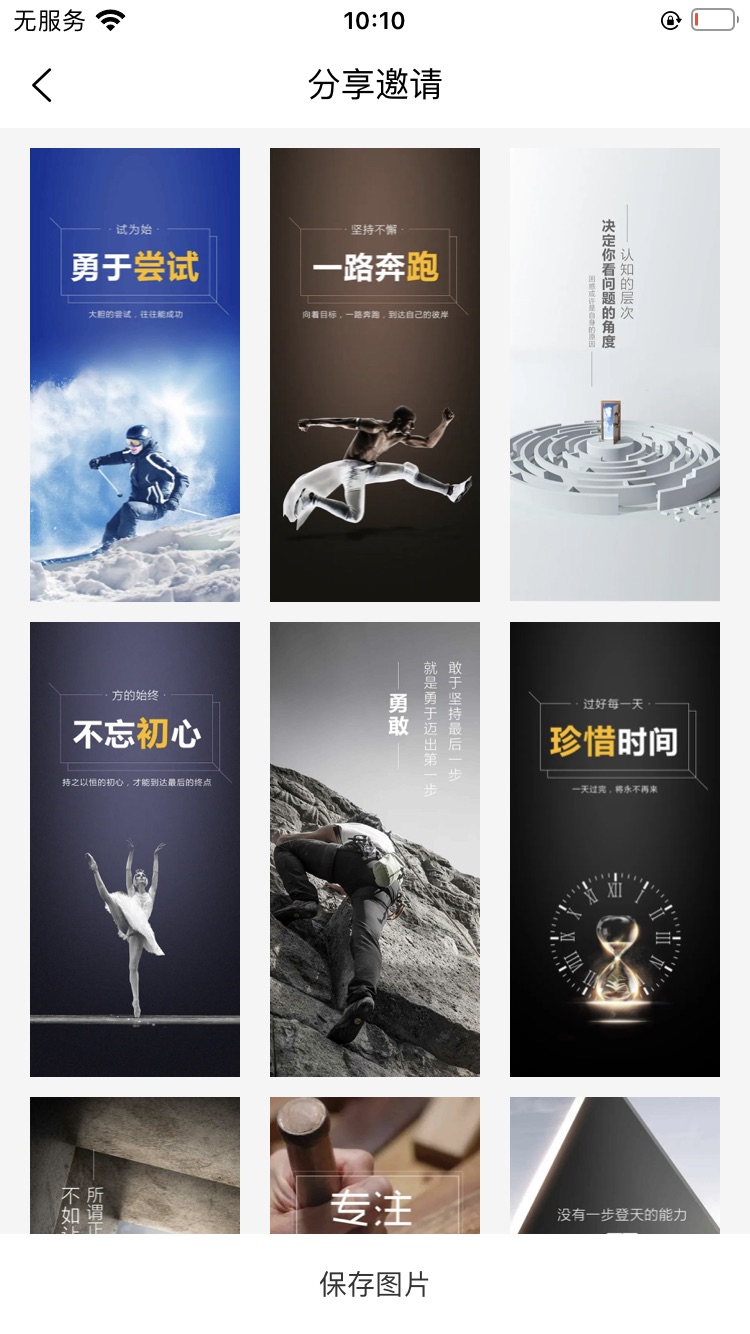
Task: Pick the 珍惜时间 hourglass poster
Action: coord(615,849)
